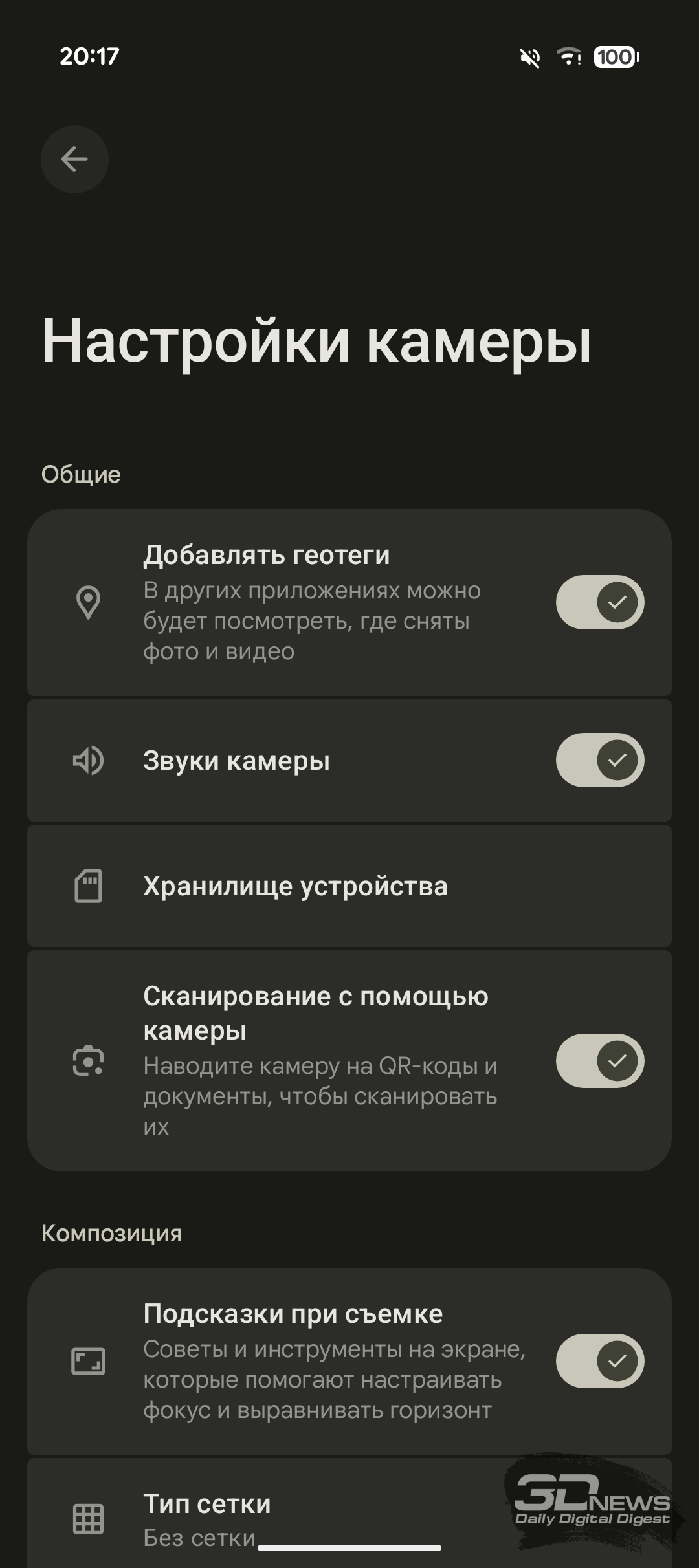The height and width of the screenshot is (1568, 699).
Task: Go back using the arrow button
Action: tap(74, 159)
